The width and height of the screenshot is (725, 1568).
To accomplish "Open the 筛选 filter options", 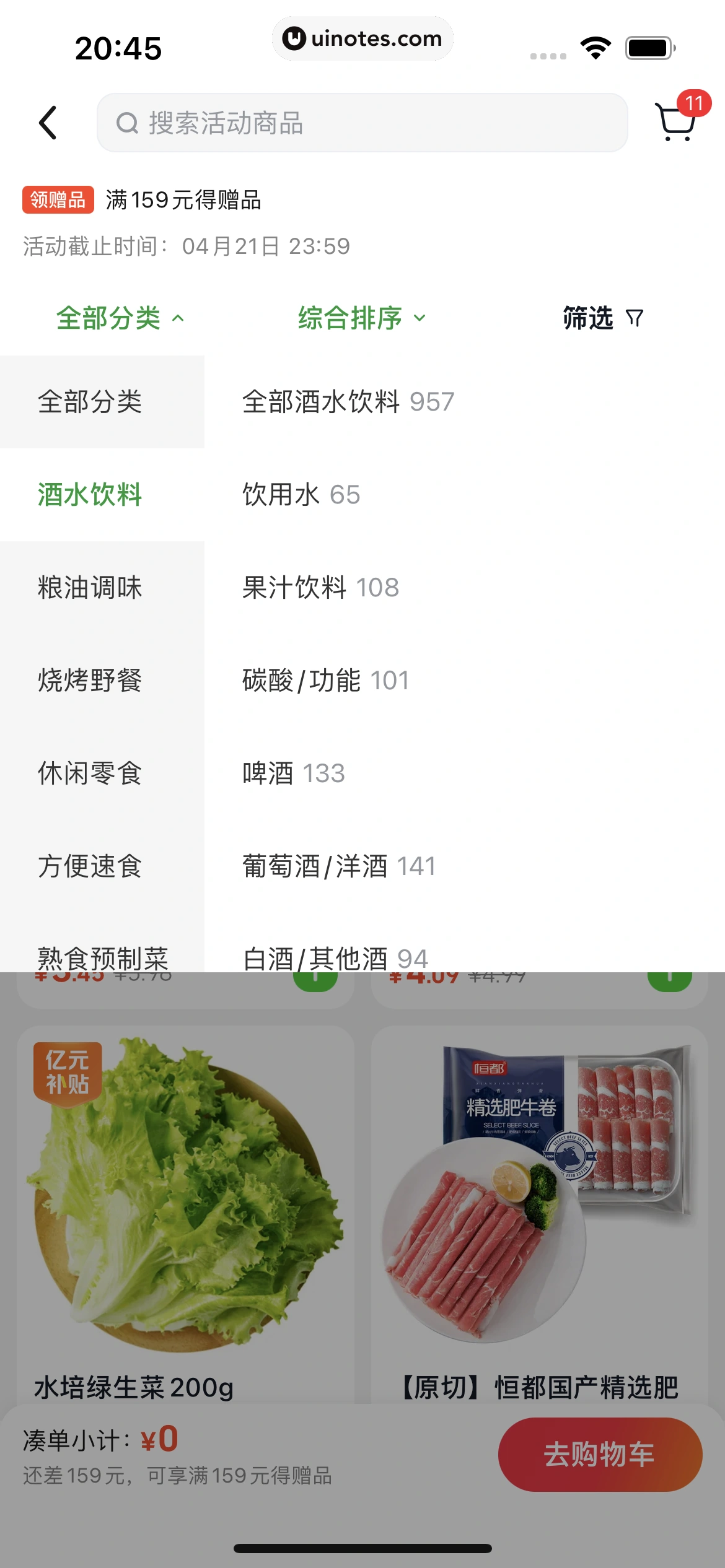I will 602,318.
